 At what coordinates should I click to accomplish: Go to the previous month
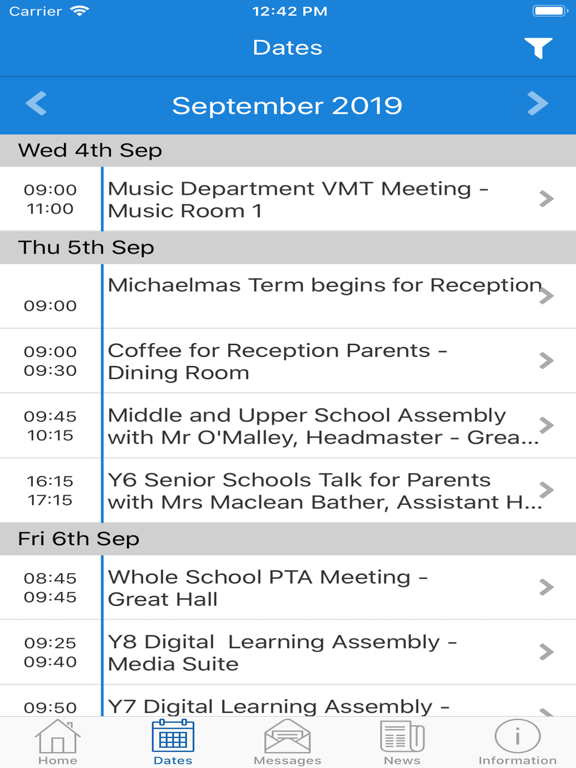tap(36, 104)
